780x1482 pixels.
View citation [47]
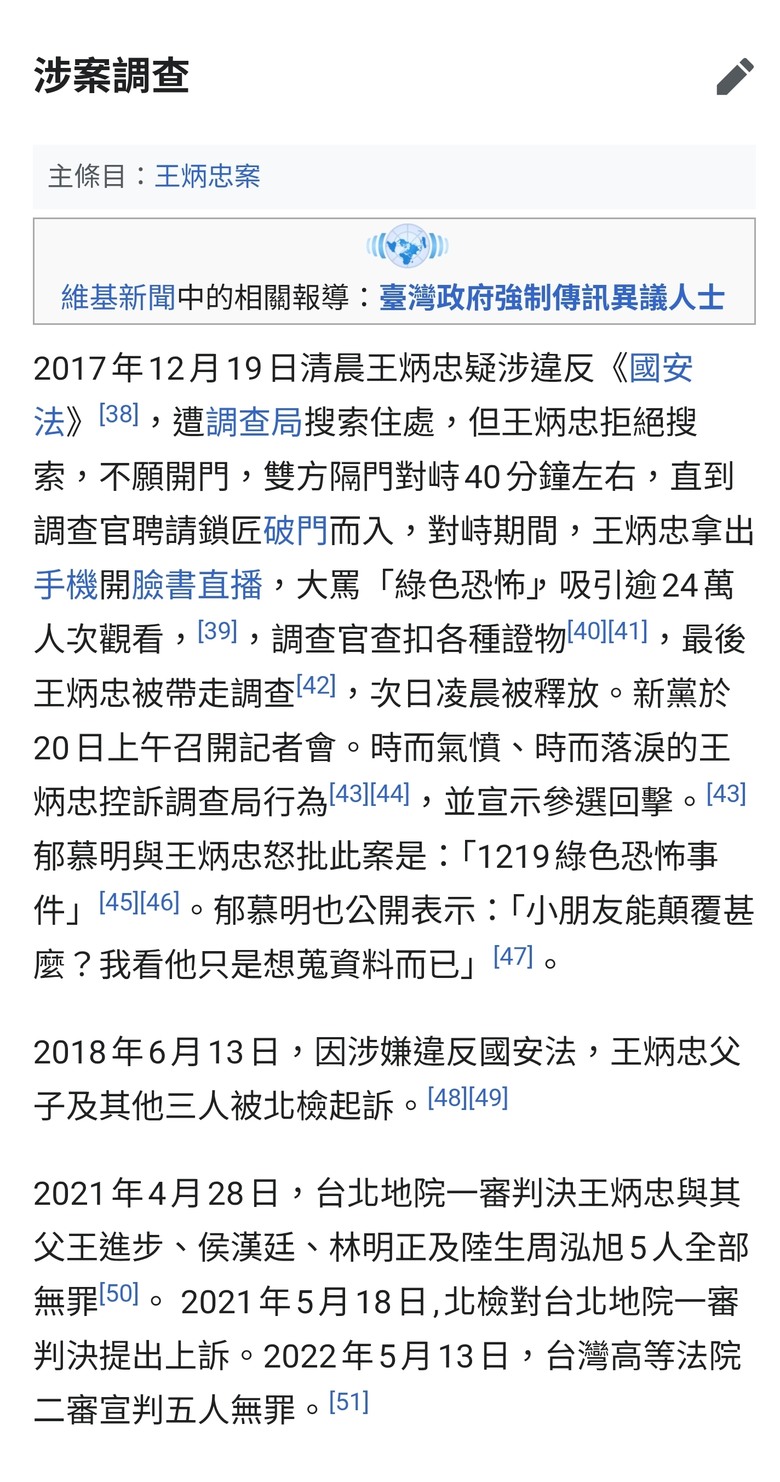click(513, 954)
